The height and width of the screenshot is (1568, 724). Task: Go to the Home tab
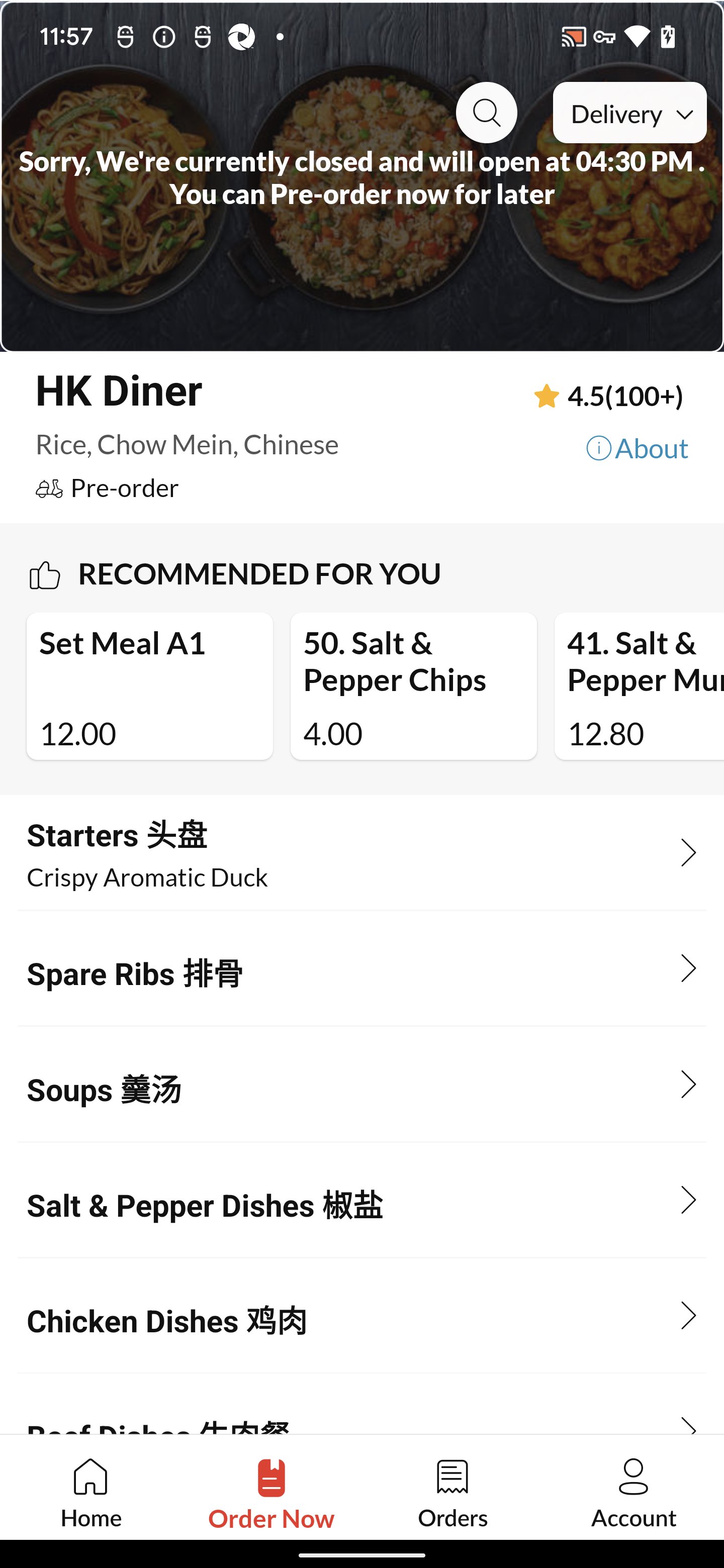click(x=90, y=1493)
